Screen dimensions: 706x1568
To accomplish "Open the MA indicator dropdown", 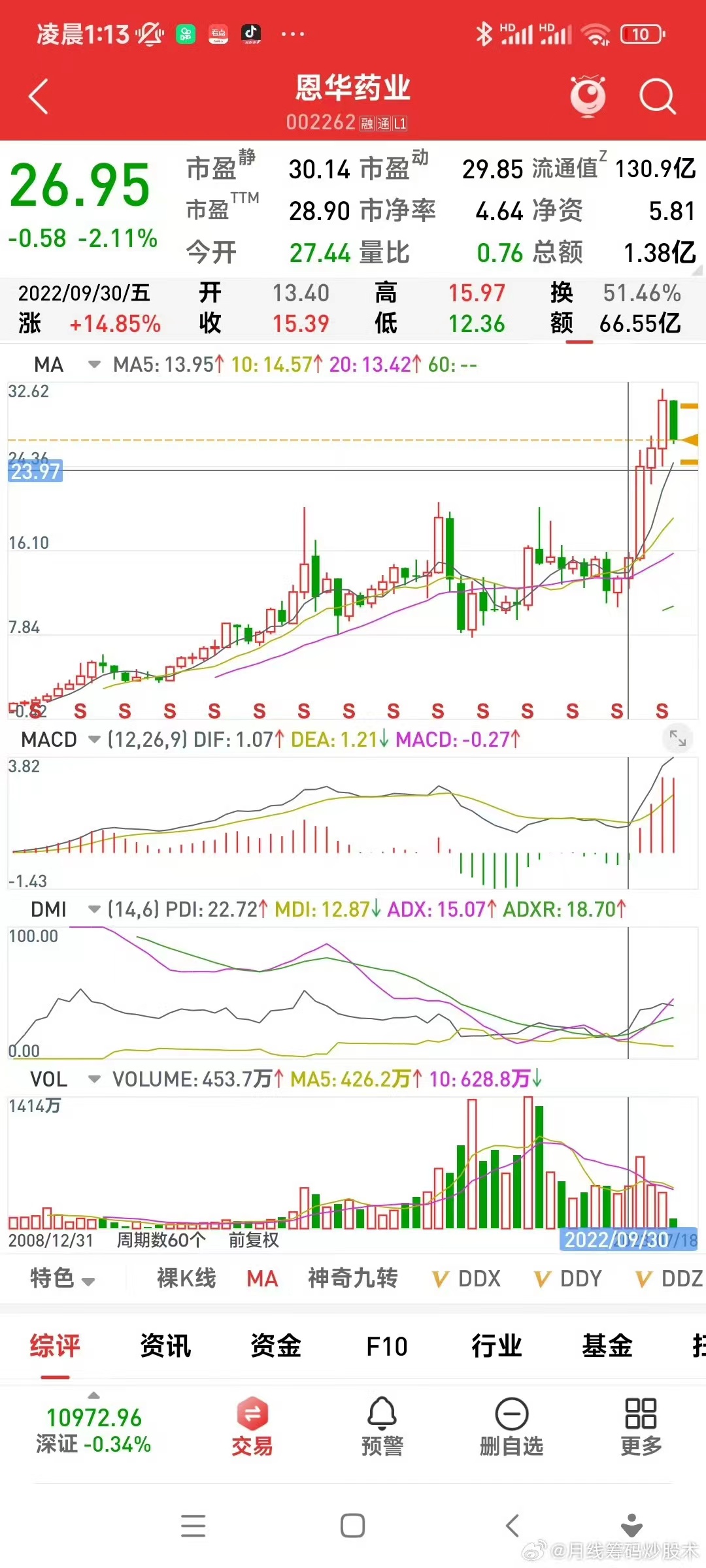I will coord(94,365).
